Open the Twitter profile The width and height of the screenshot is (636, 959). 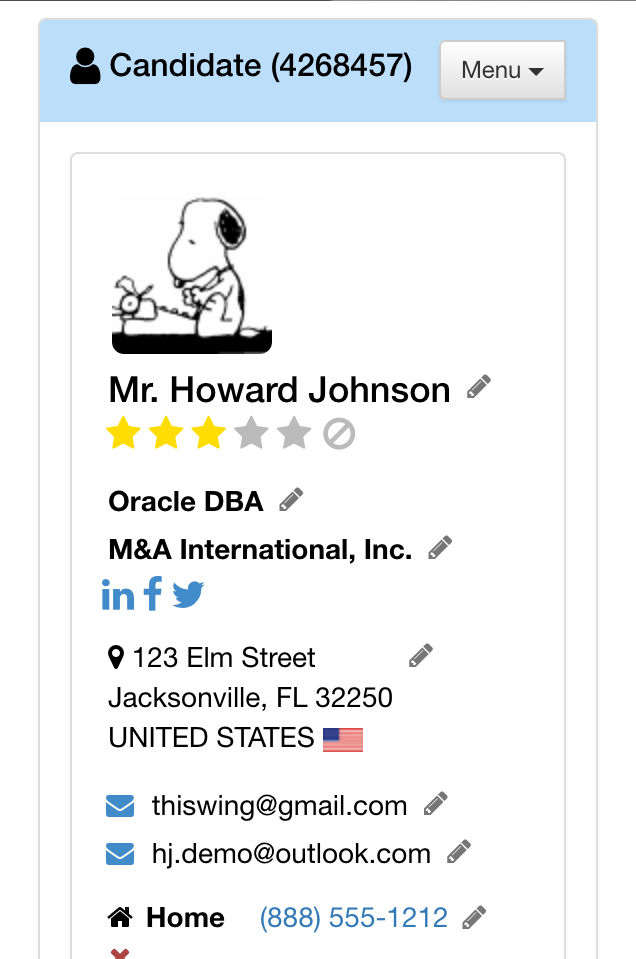[x=188, y=595]
